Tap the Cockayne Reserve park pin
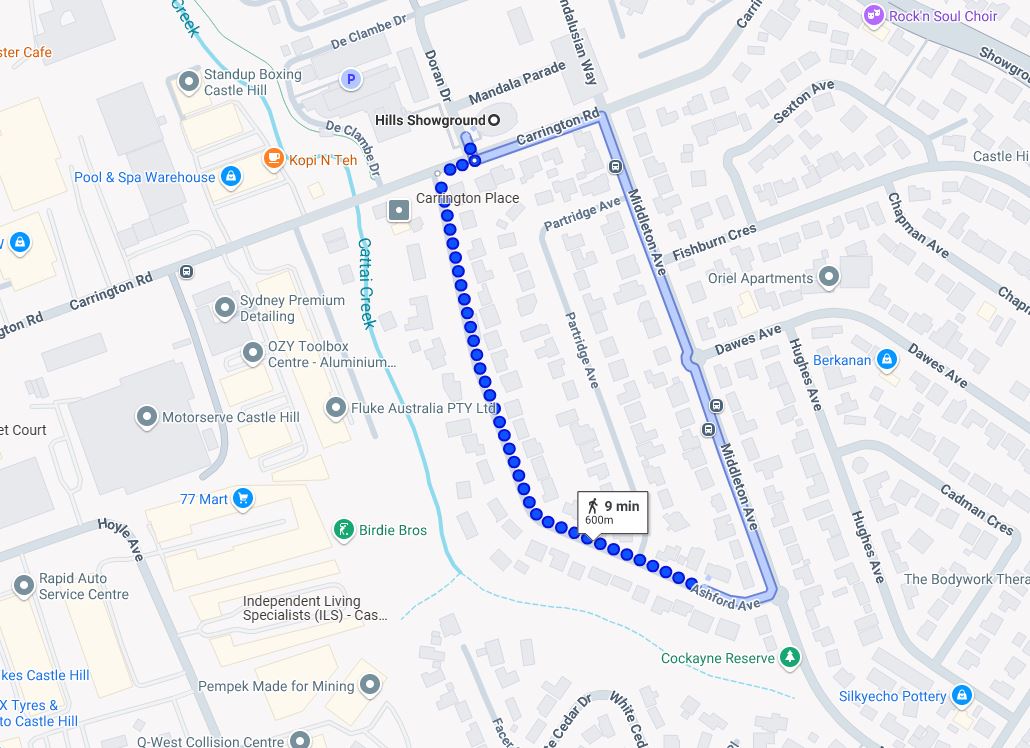1030x748 pixels. point(791,657)
